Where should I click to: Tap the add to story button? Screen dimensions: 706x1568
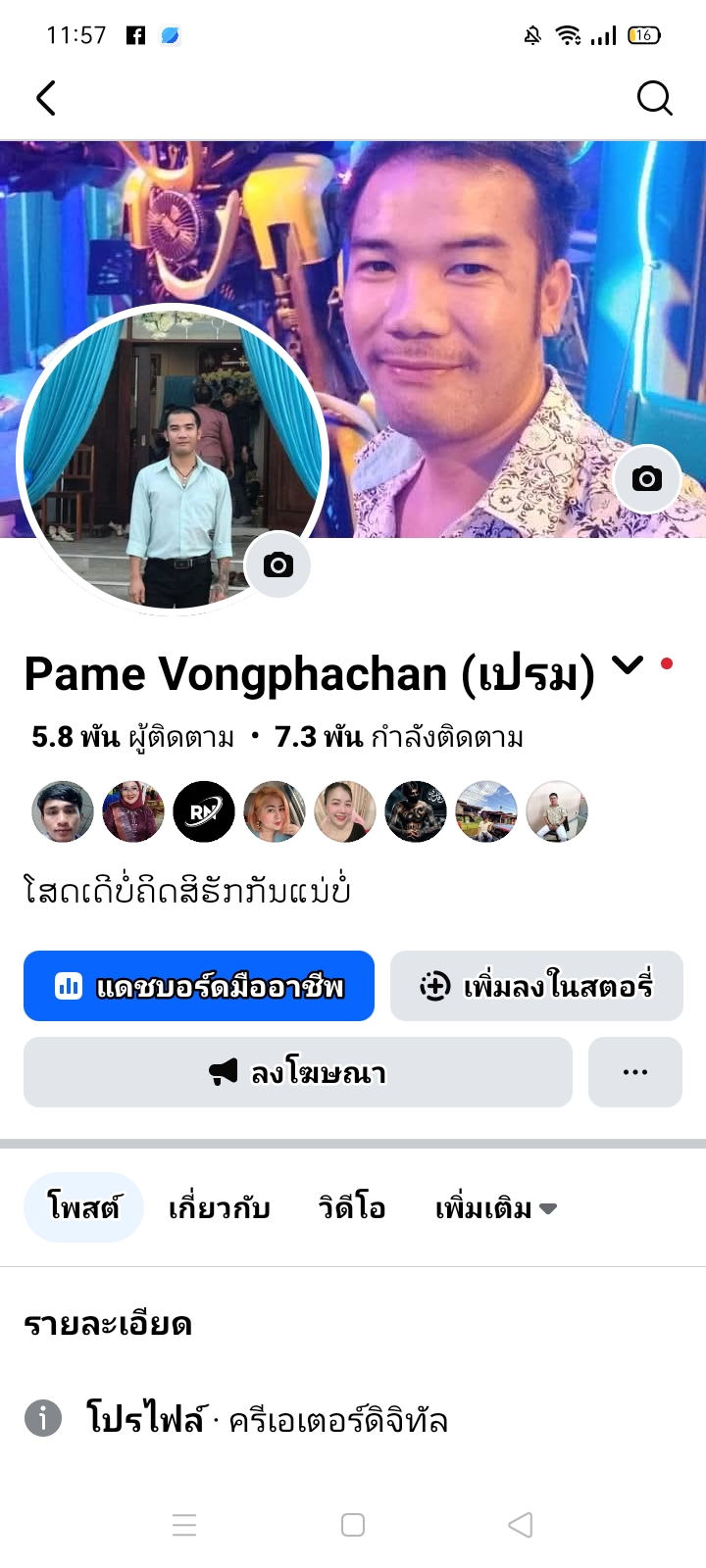click(x=536, y=986)
